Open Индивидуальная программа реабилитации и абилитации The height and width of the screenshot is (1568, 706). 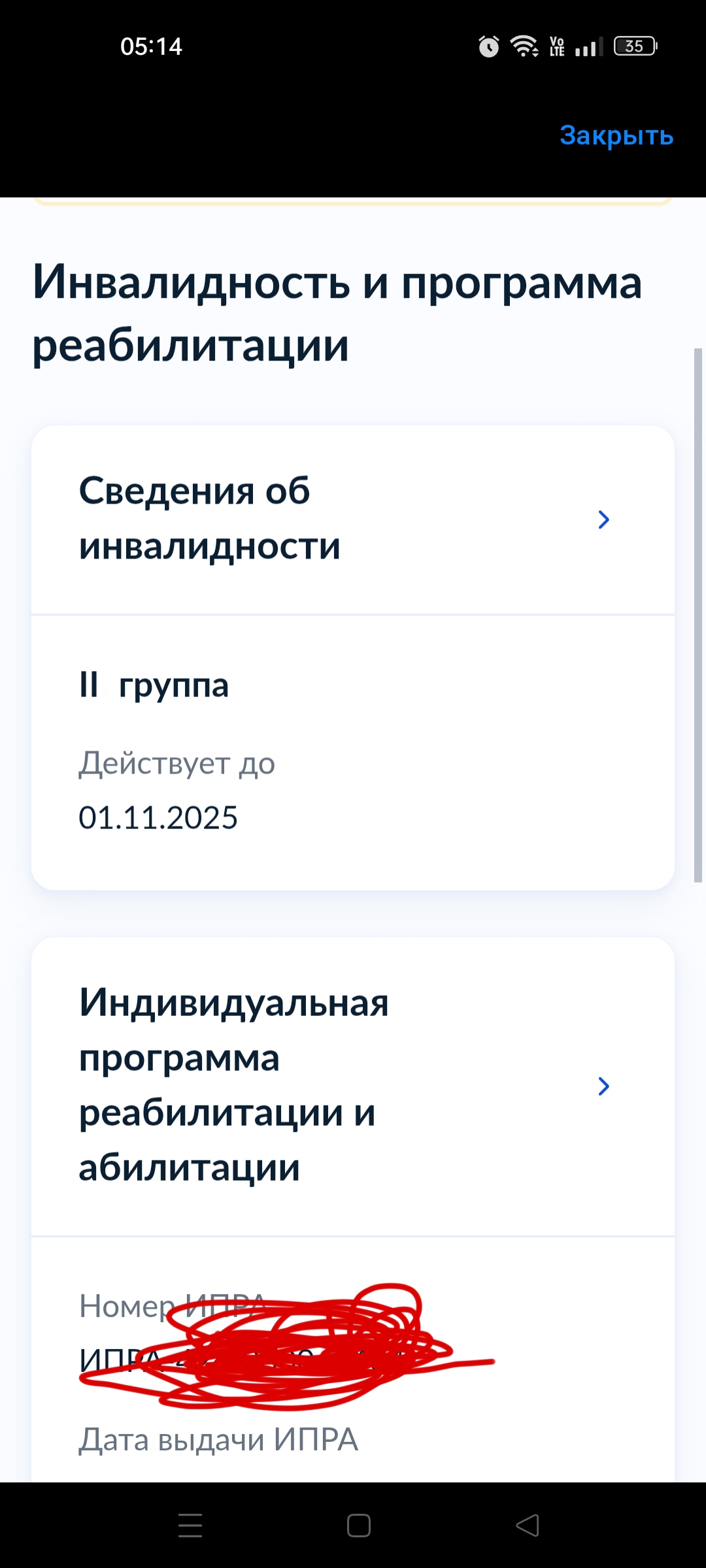click(353, 1086)
